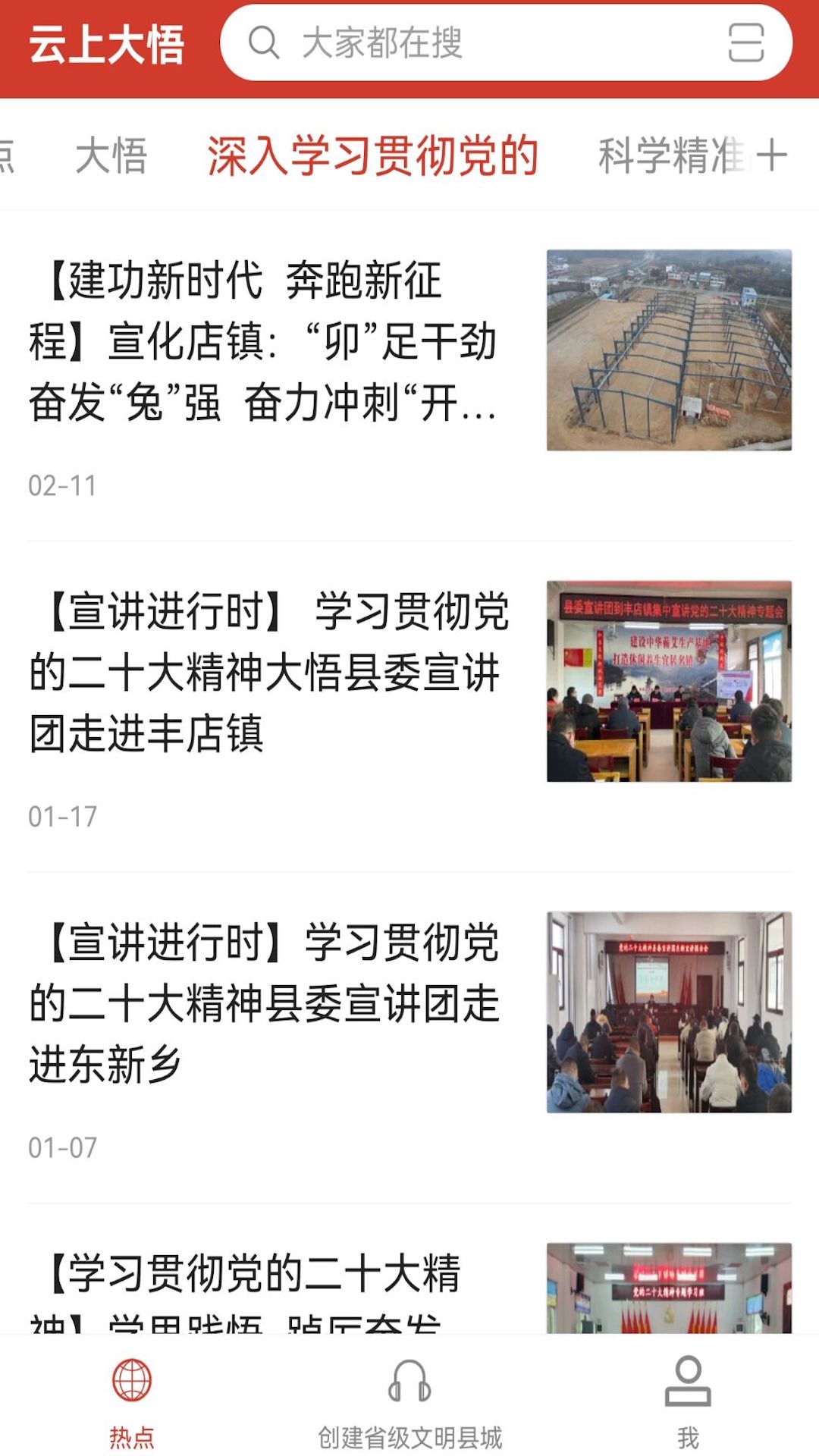Switch to the 大悟 tab
This screenshot has height=1456, width=819.
pyautogui.click(x=110, y=155)
